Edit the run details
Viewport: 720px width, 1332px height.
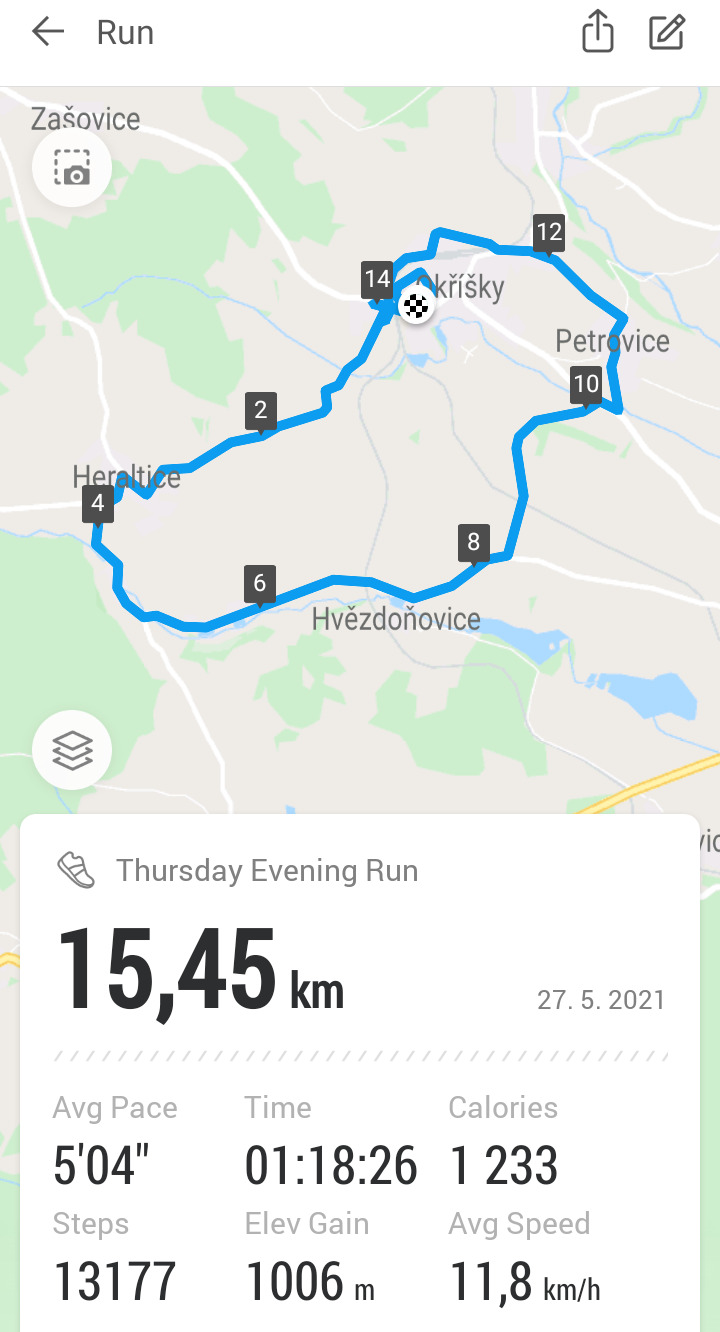click(667, 32)
